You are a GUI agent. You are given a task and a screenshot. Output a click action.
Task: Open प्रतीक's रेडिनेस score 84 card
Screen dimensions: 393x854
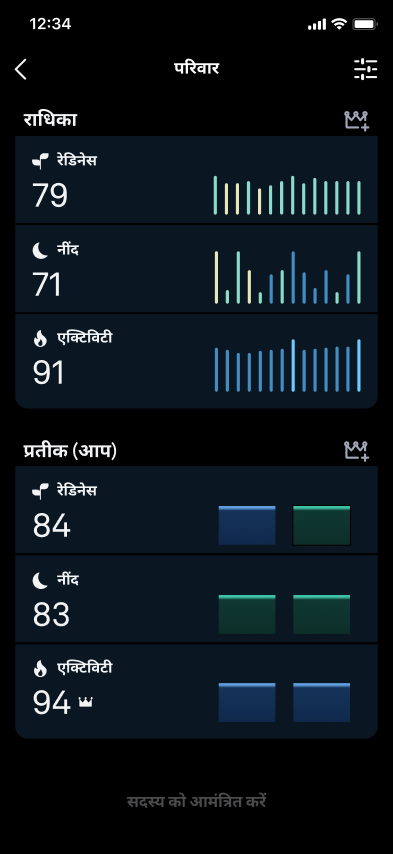196,510
